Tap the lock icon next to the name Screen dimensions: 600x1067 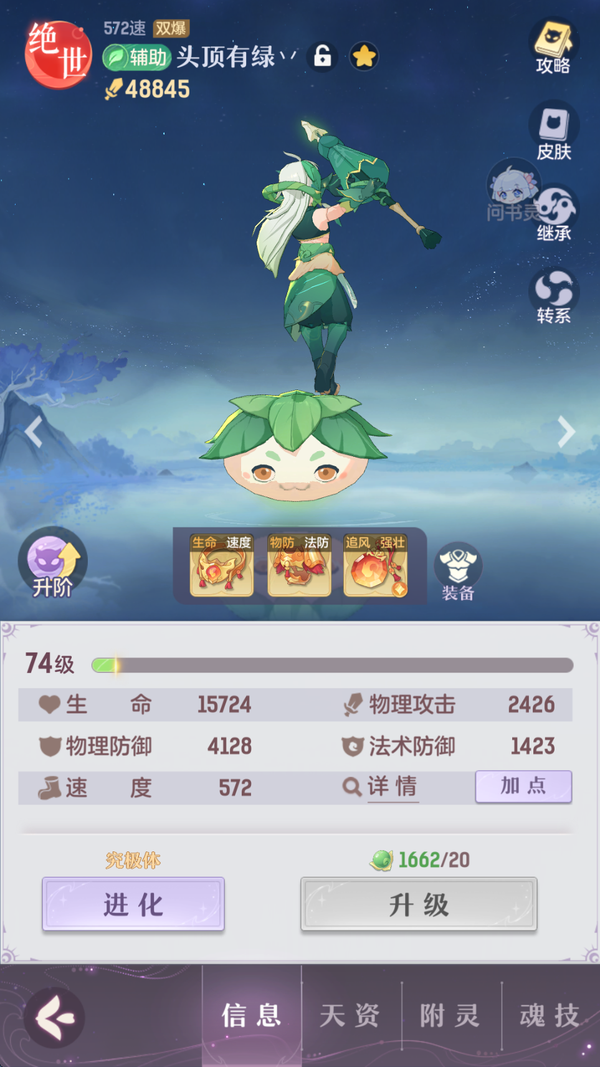pos(322,57)
